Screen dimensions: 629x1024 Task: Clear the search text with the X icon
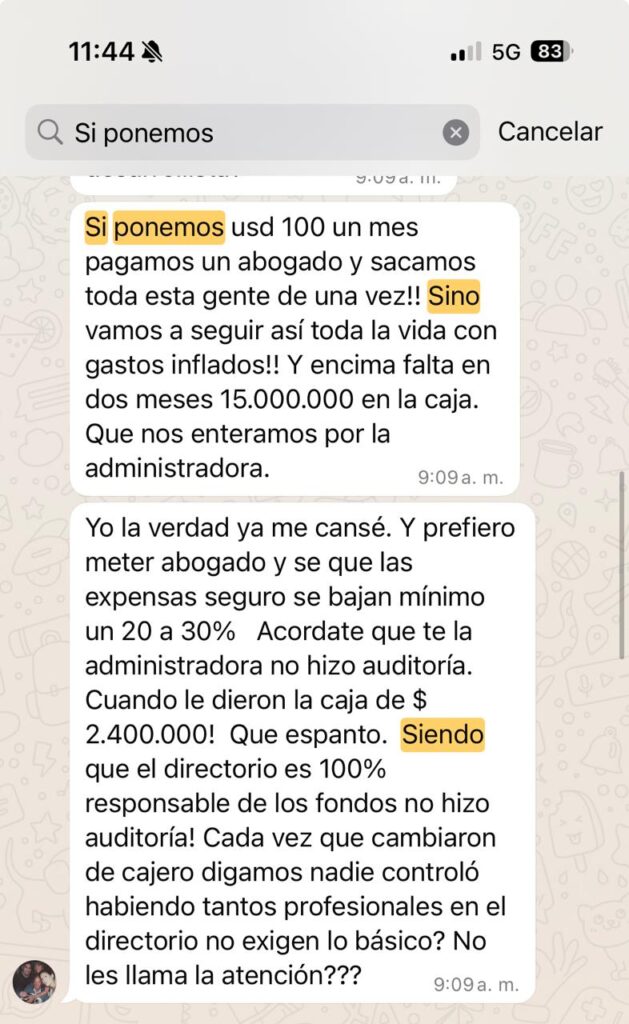click(456, 132)
